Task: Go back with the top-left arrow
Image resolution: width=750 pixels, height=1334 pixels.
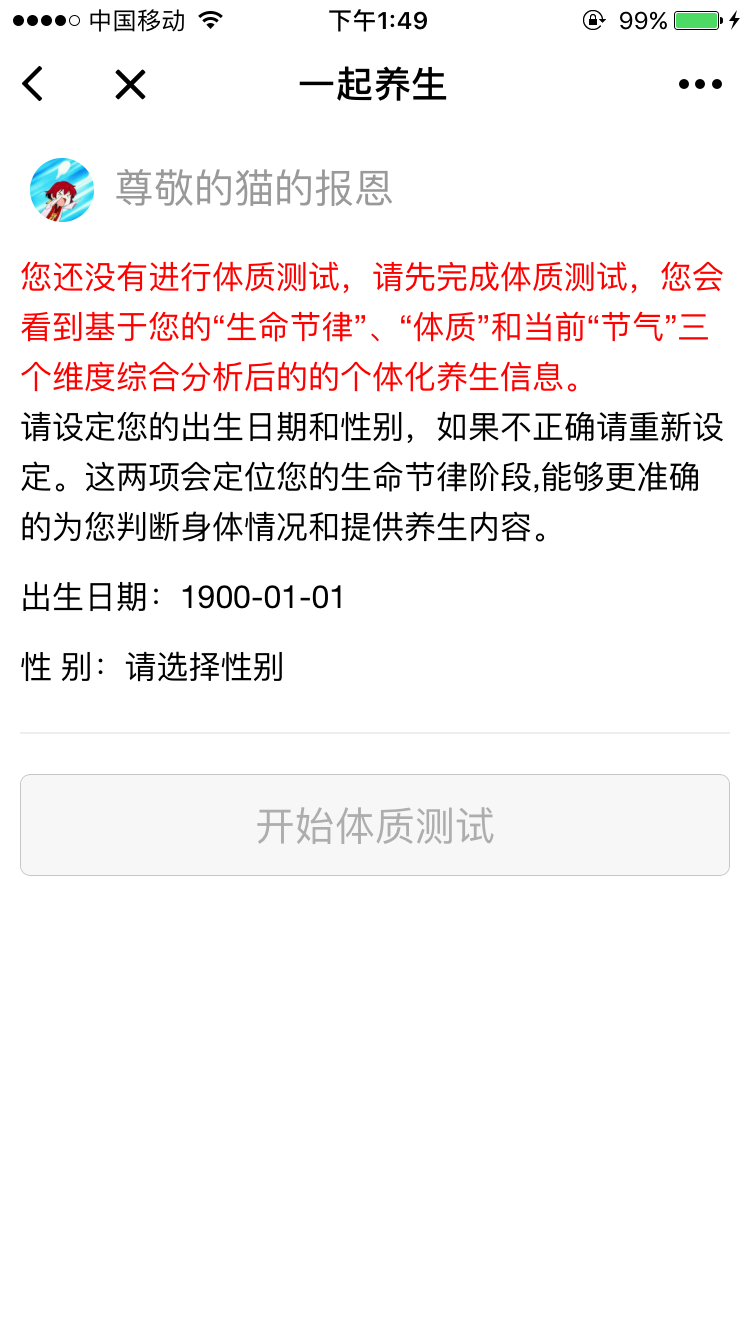Action: pyautogui.click(x=33, y=85)
